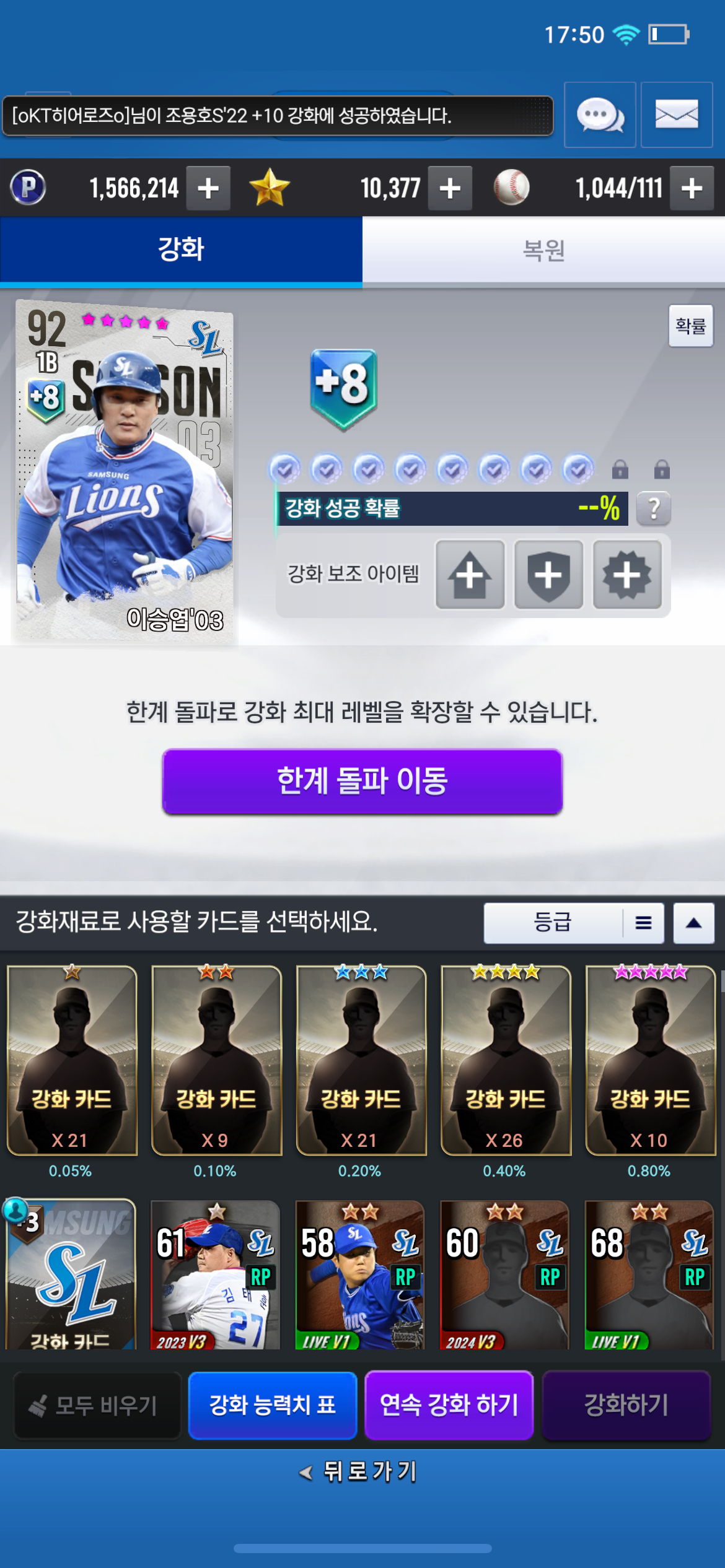Add the up-arrow enhancement support item
This screenshot has height=1568, width=725.
point(470,575)
